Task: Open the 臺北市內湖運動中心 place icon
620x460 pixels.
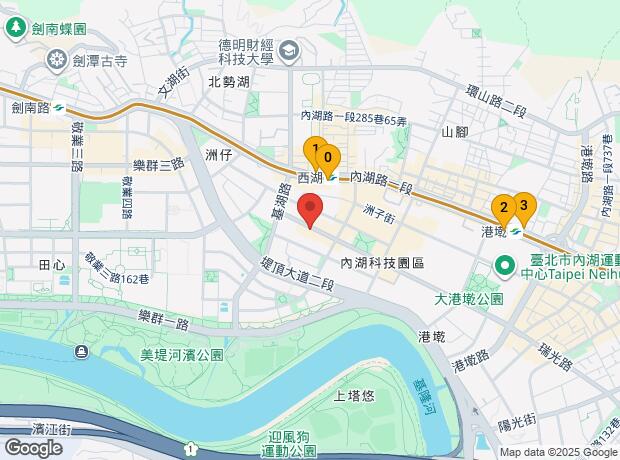Action: [x=505, y=266]
